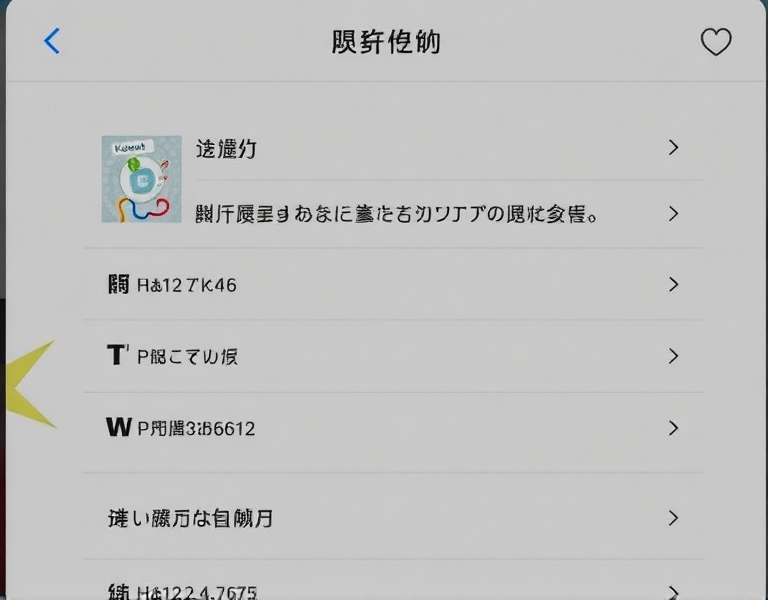Tap the heart icon to favorite
Screen dimensions: 768x600
(x=715, y=42)
